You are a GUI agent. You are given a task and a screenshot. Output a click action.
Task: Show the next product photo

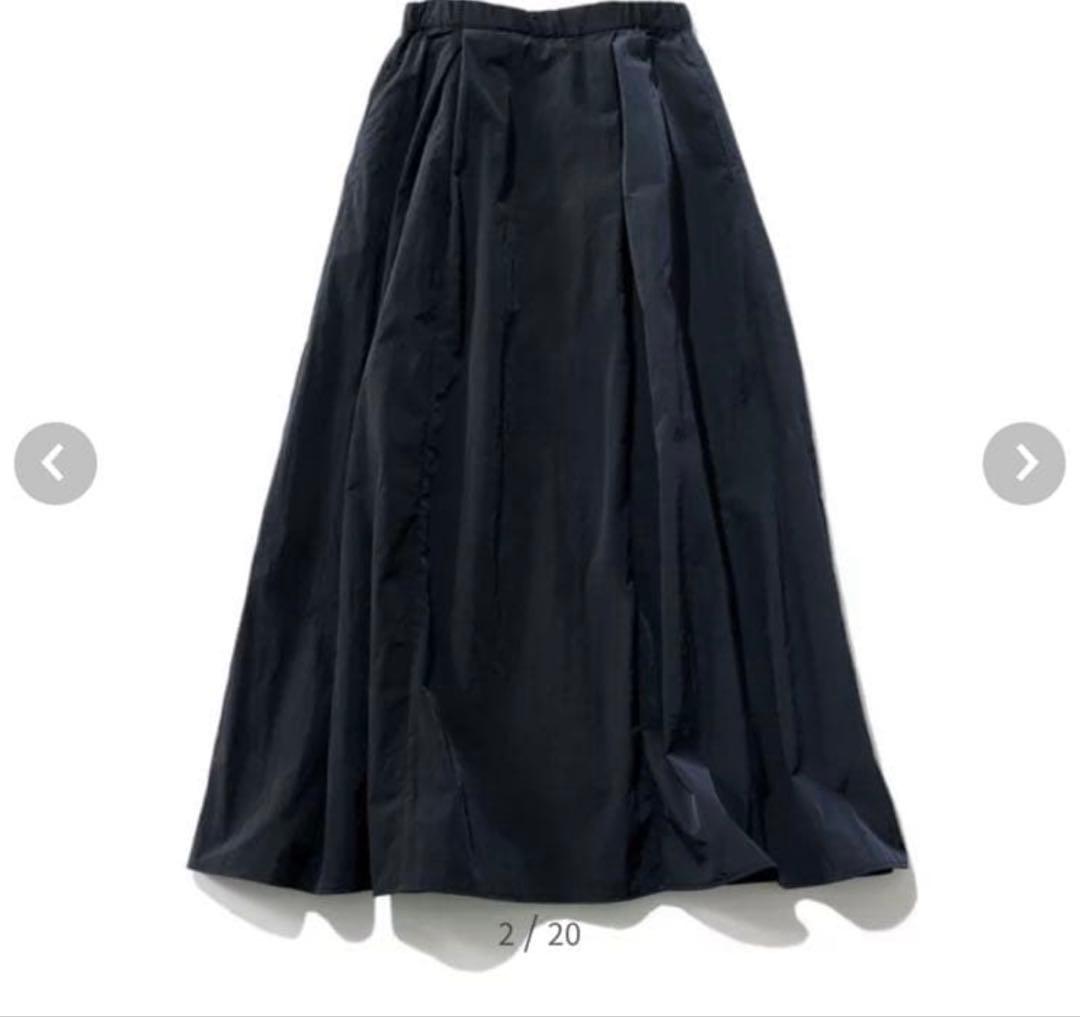point(1023,463)
